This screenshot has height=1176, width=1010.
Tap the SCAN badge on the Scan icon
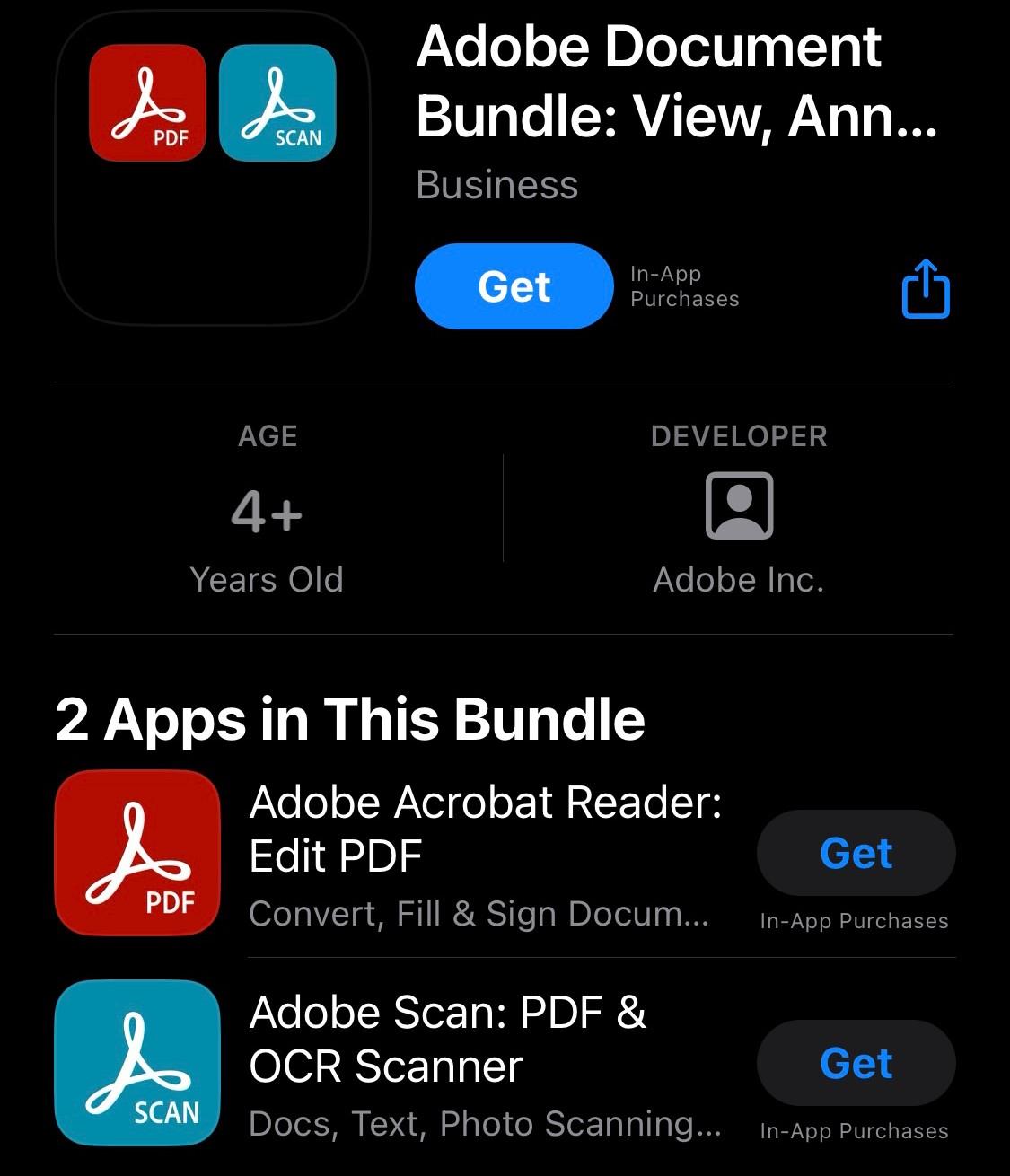point(296,138)
